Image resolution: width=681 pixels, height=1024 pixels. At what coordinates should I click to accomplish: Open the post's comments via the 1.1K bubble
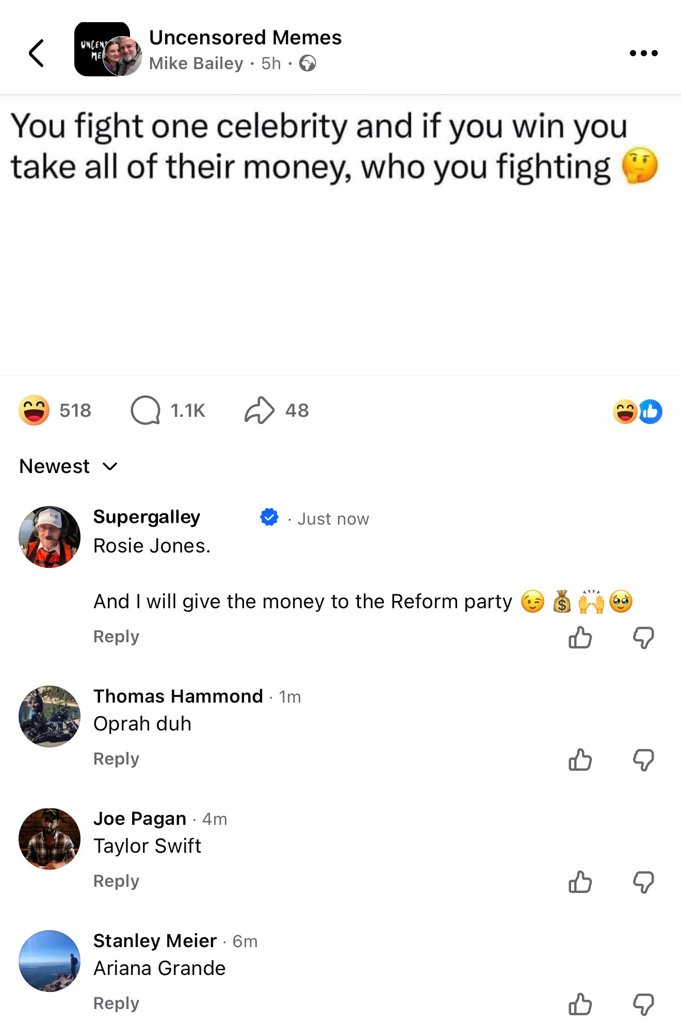pyautogui.click(x=168, y=410)
